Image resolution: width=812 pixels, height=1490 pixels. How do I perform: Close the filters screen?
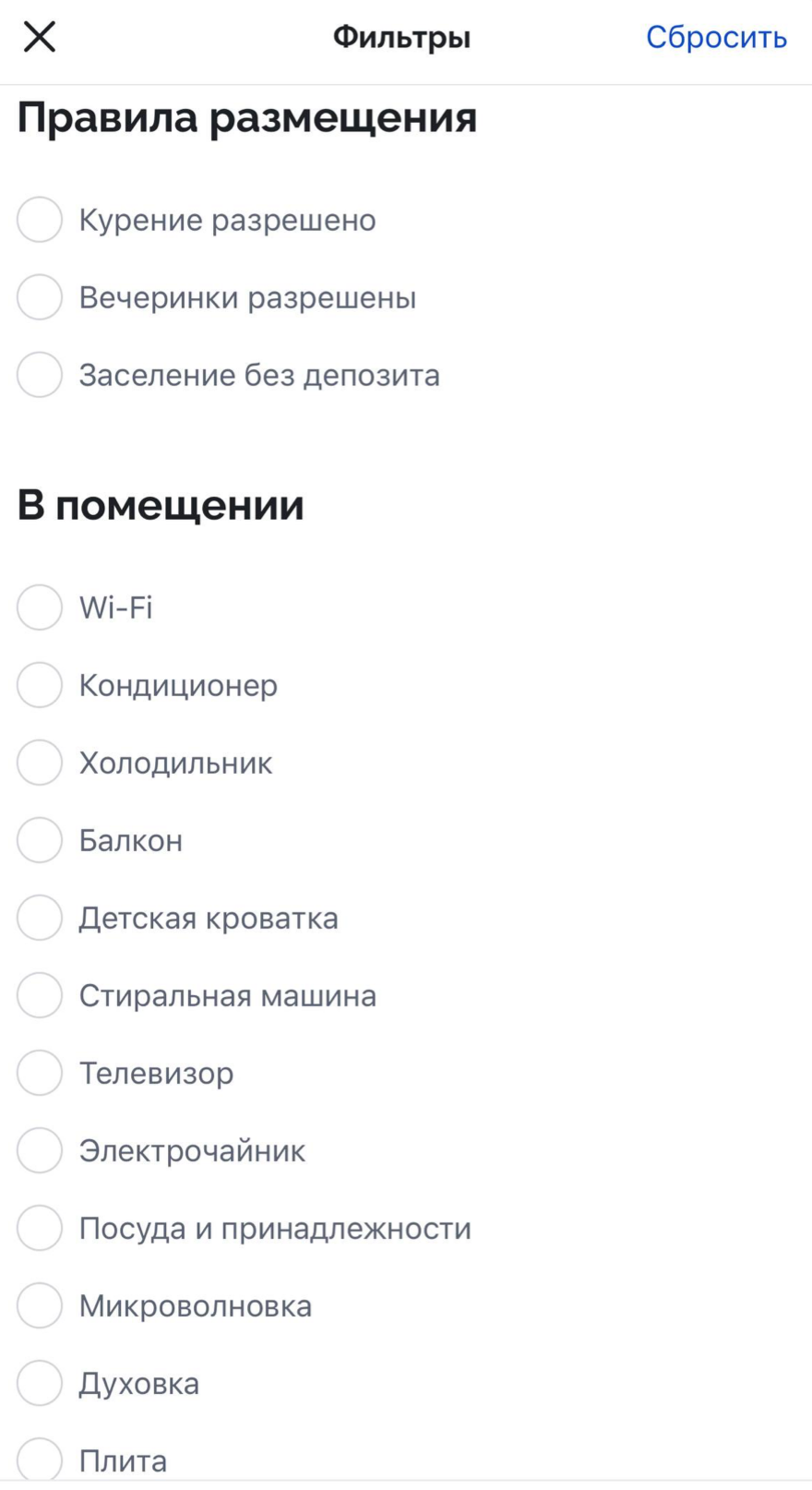(40, 37)
